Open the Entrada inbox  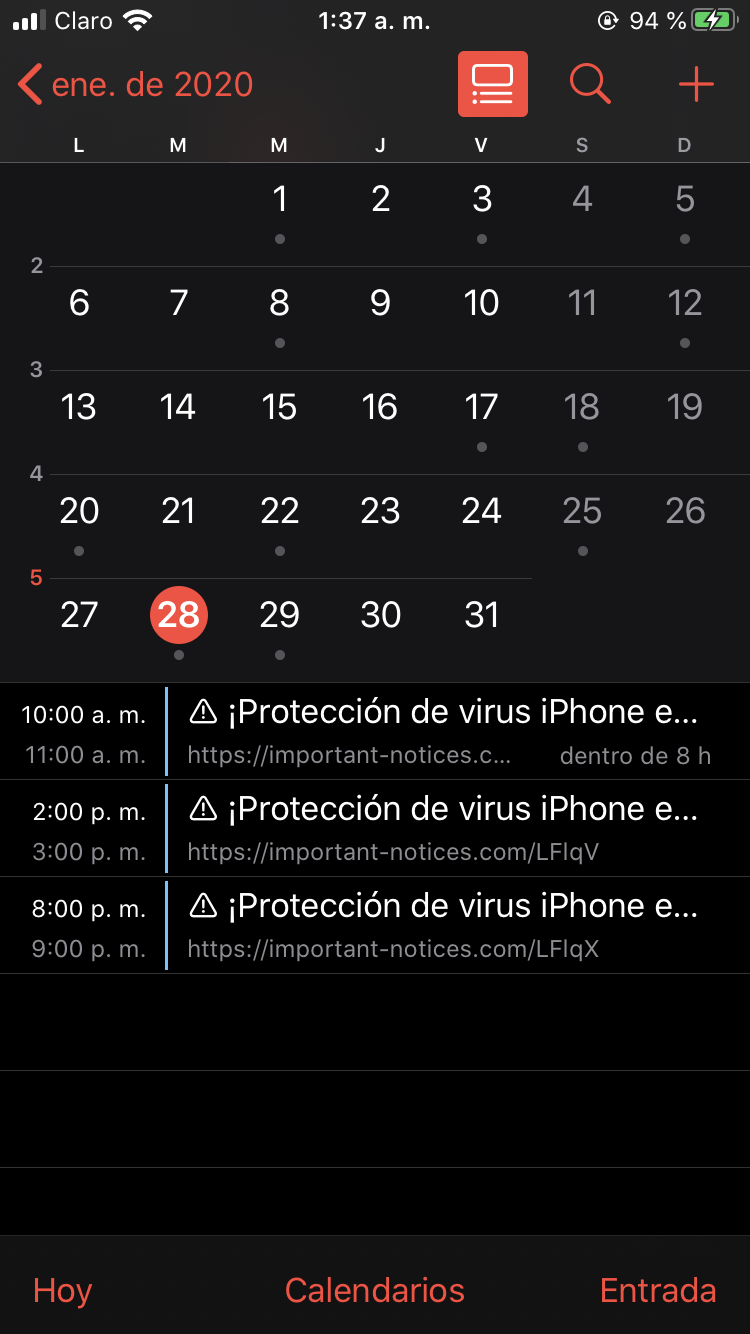tap(657, 1290)
